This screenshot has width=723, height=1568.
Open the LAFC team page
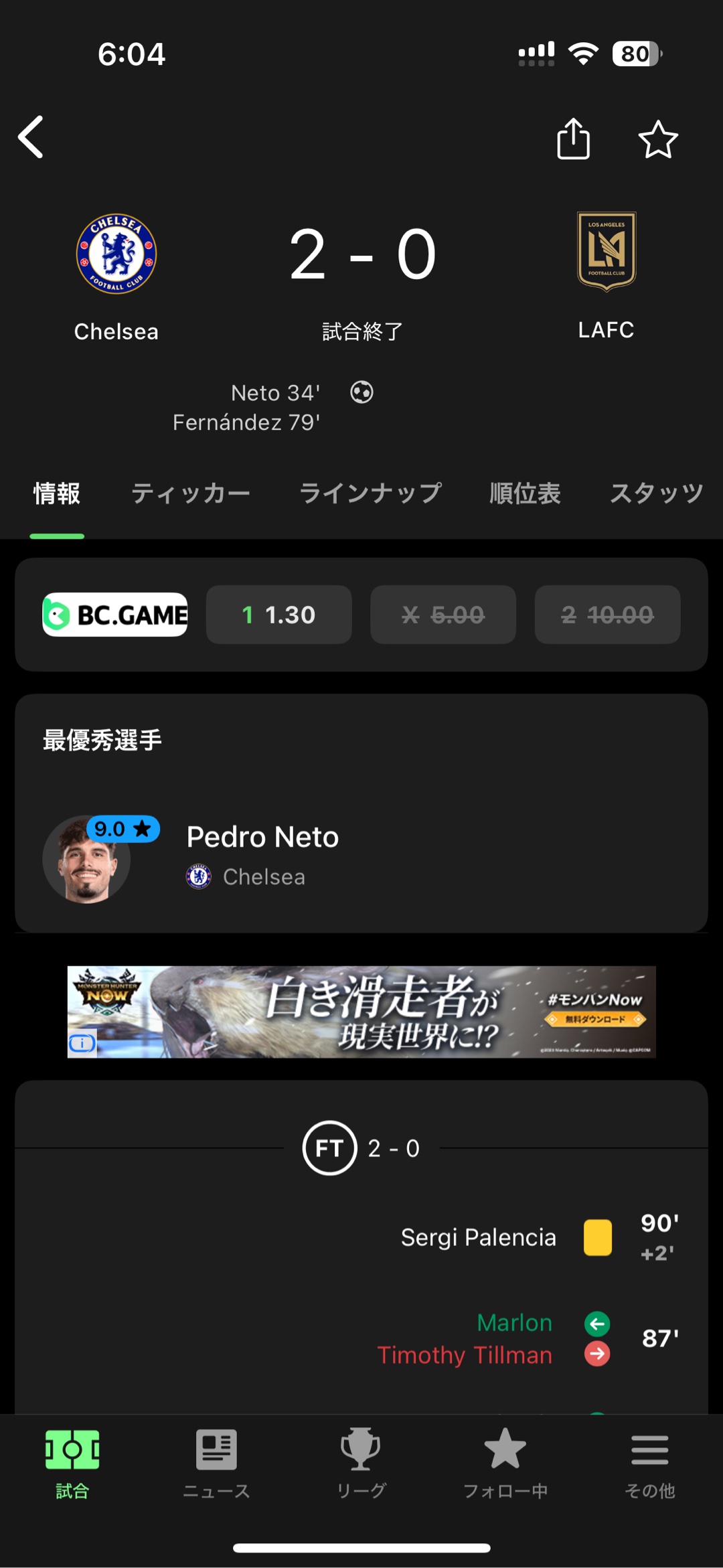(607, 275)
